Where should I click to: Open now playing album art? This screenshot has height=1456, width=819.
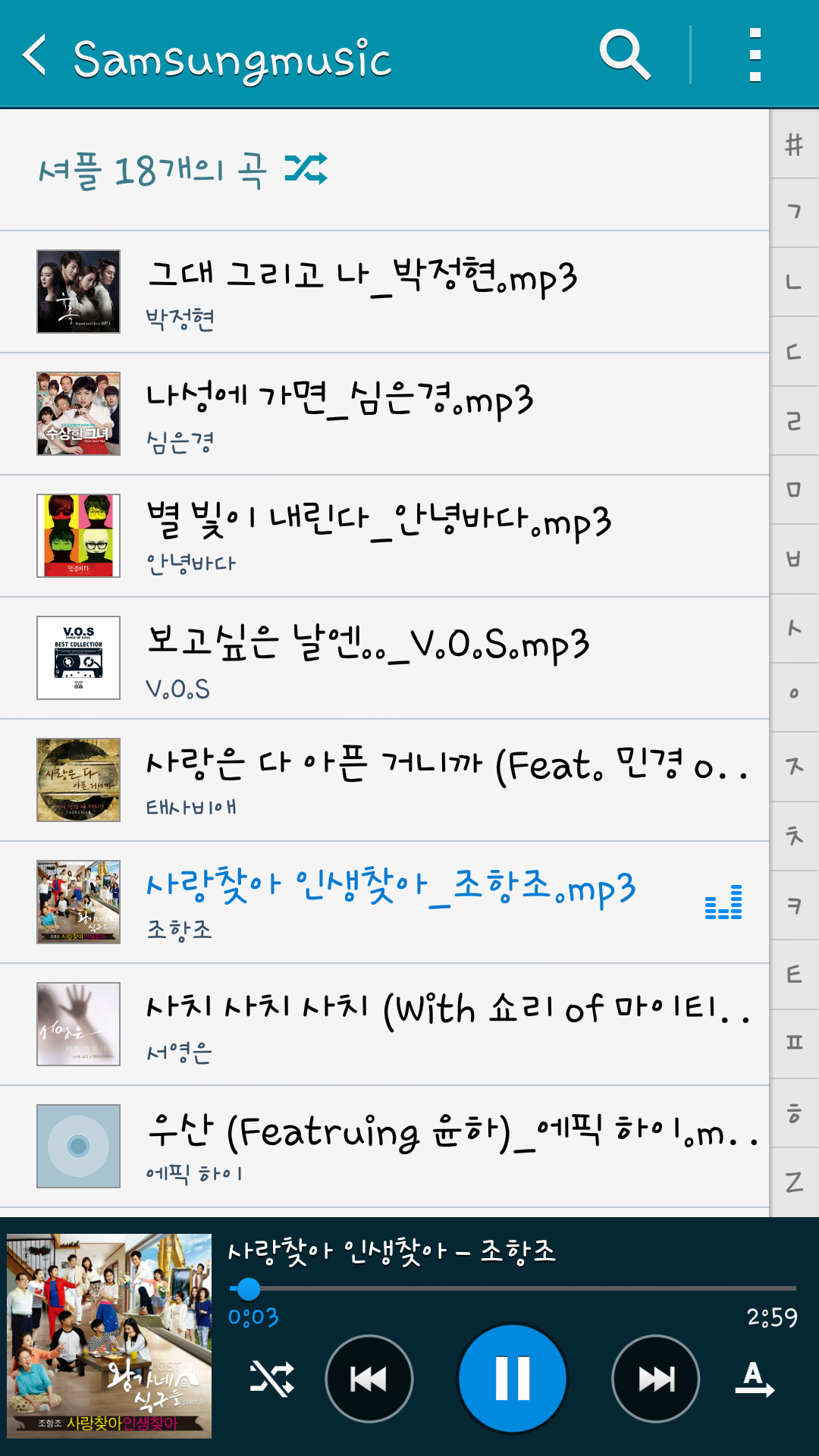click(x=109, y=1335)
